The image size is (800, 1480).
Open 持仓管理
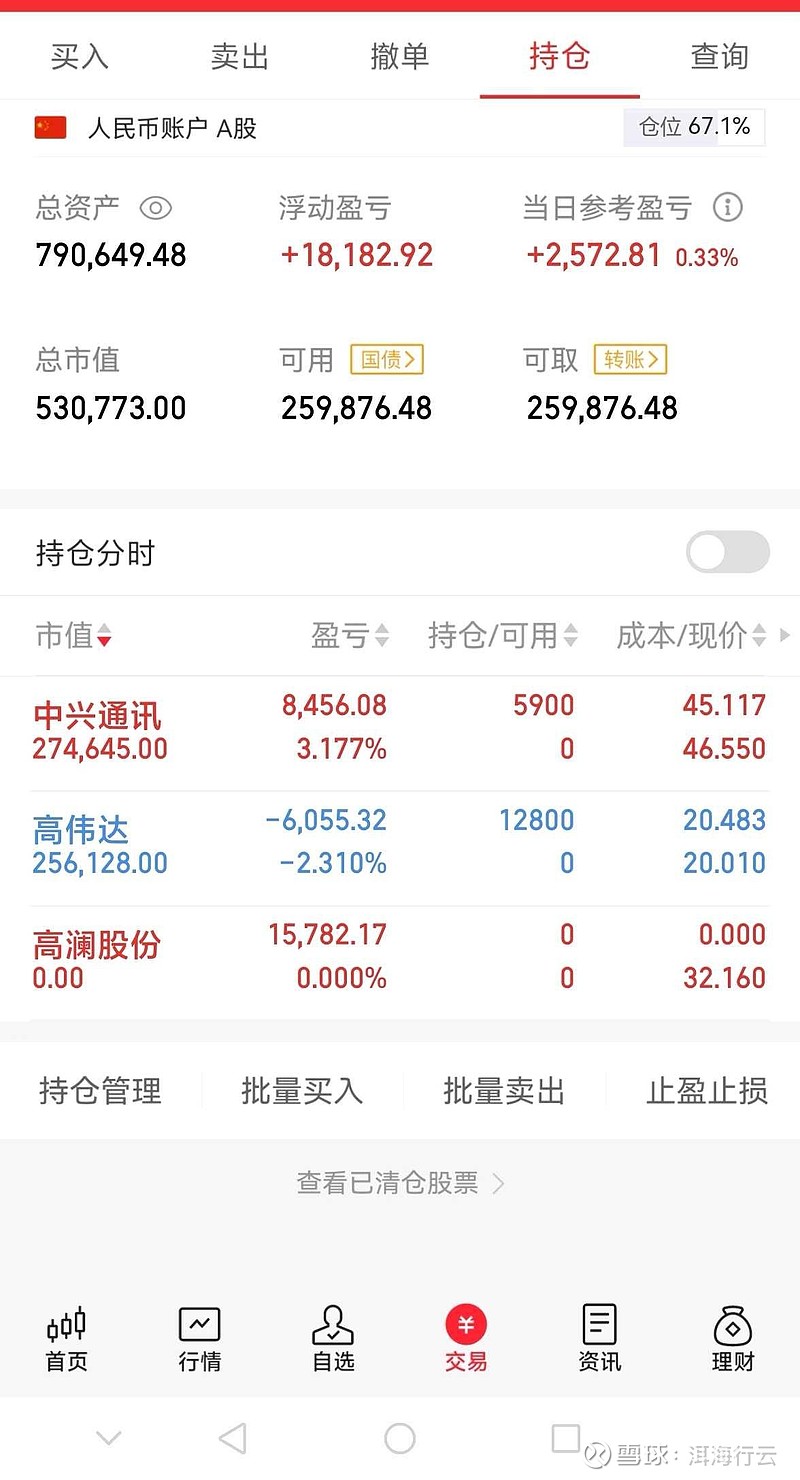100,1090
